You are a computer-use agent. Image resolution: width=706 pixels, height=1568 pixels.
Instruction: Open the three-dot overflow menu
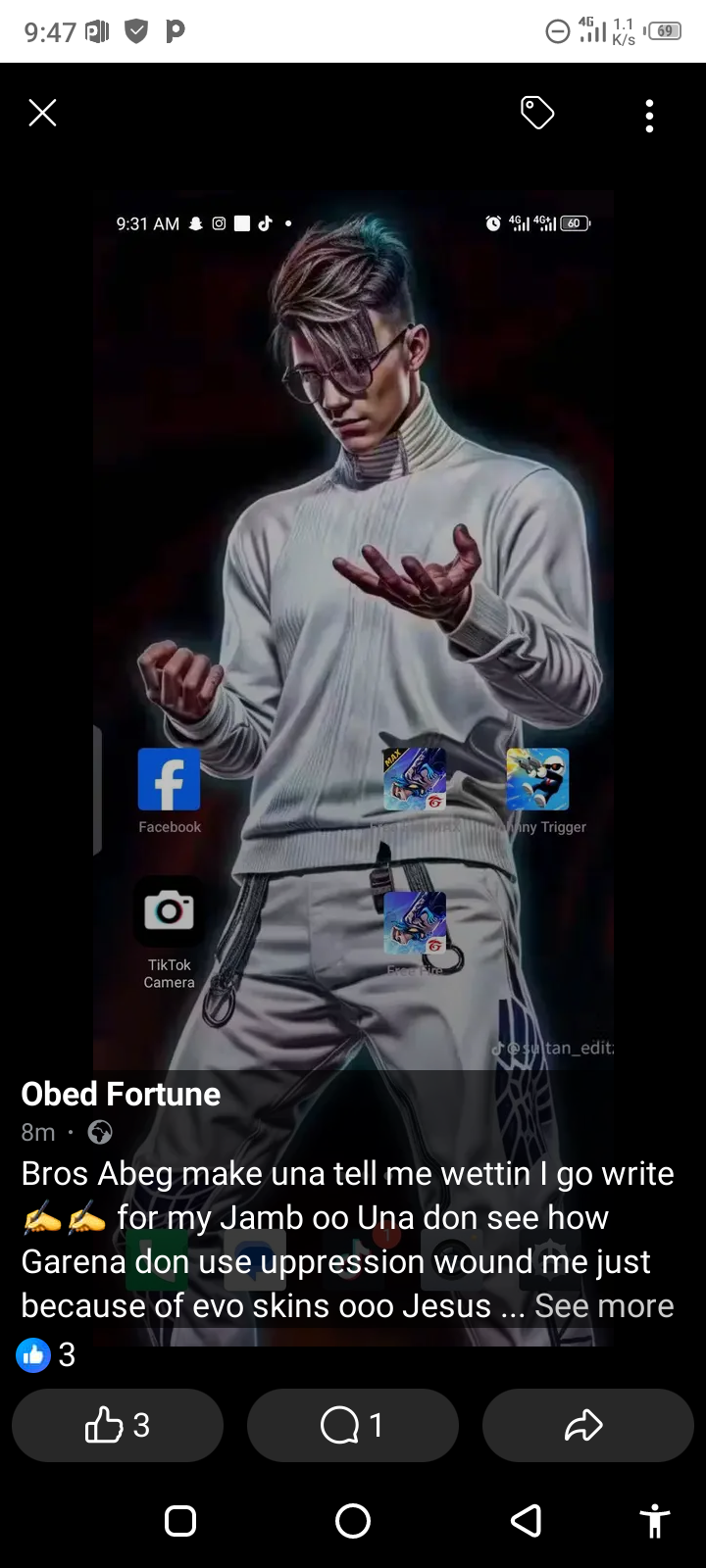(x=649, y=116)
